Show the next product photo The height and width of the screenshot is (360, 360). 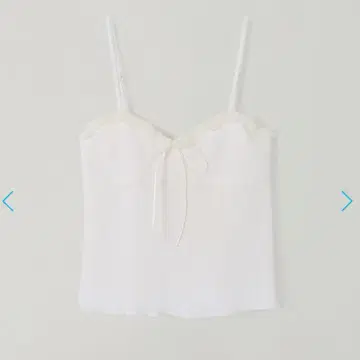(347, 201)
